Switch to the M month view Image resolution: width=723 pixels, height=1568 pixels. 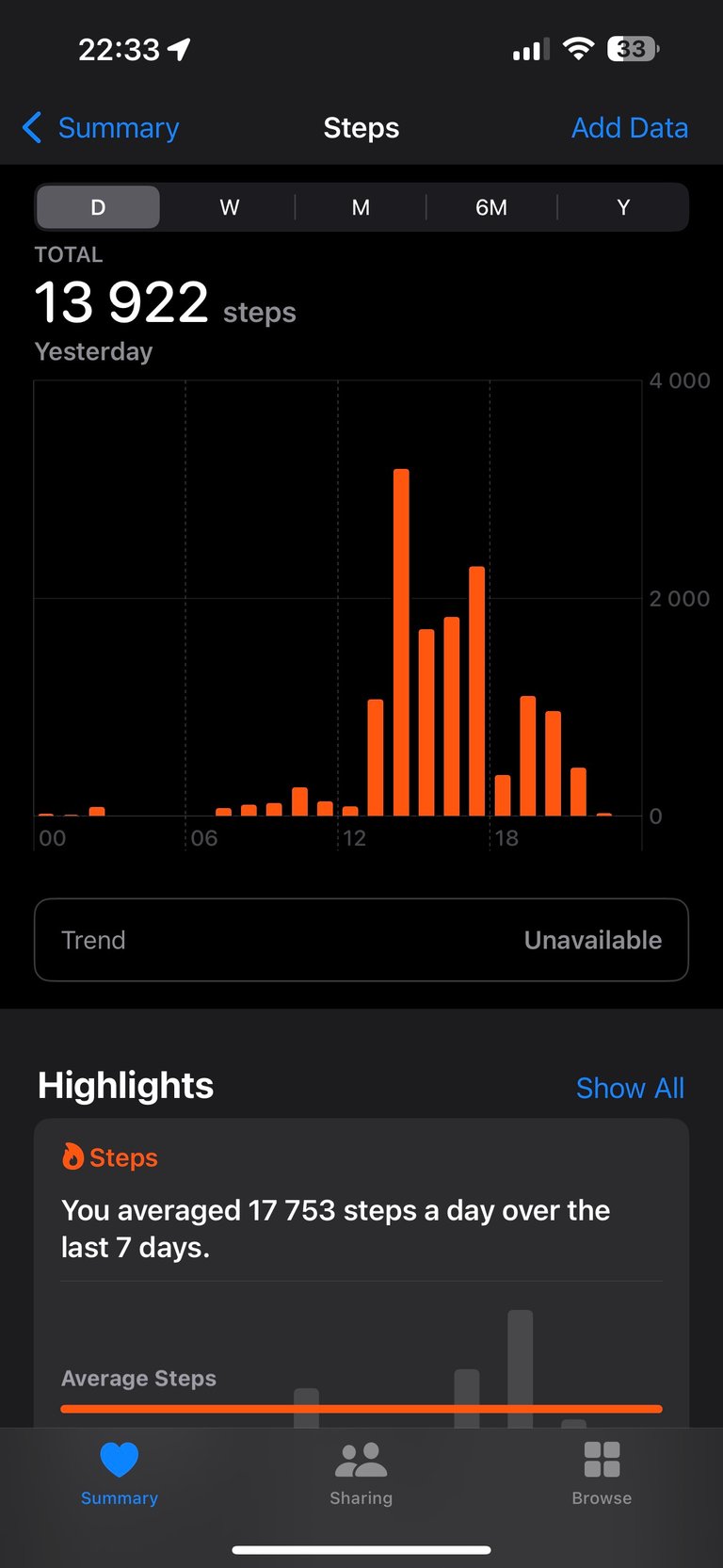tap(361, 207)
